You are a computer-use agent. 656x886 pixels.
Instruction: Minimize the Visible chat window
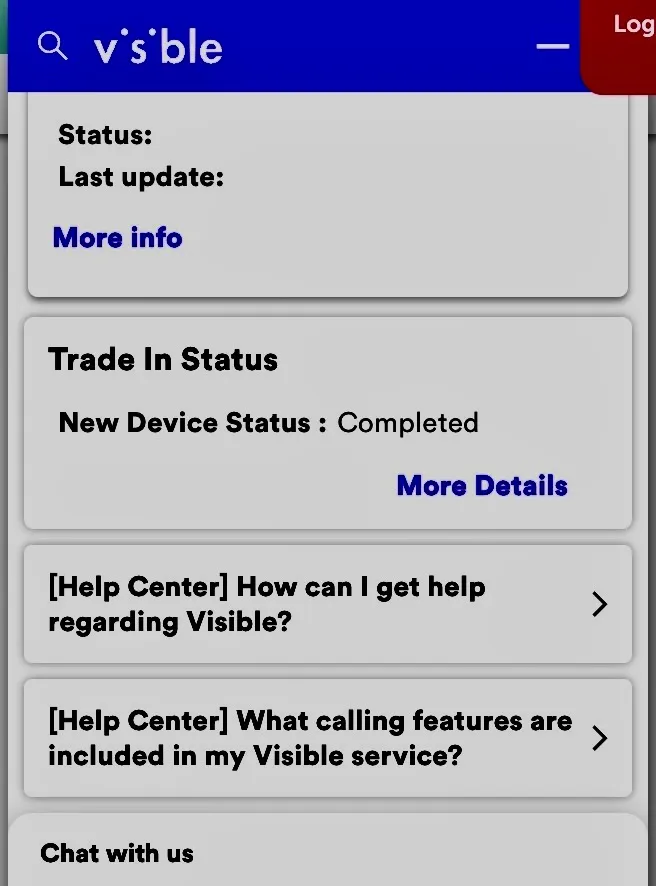click(552, 47)
